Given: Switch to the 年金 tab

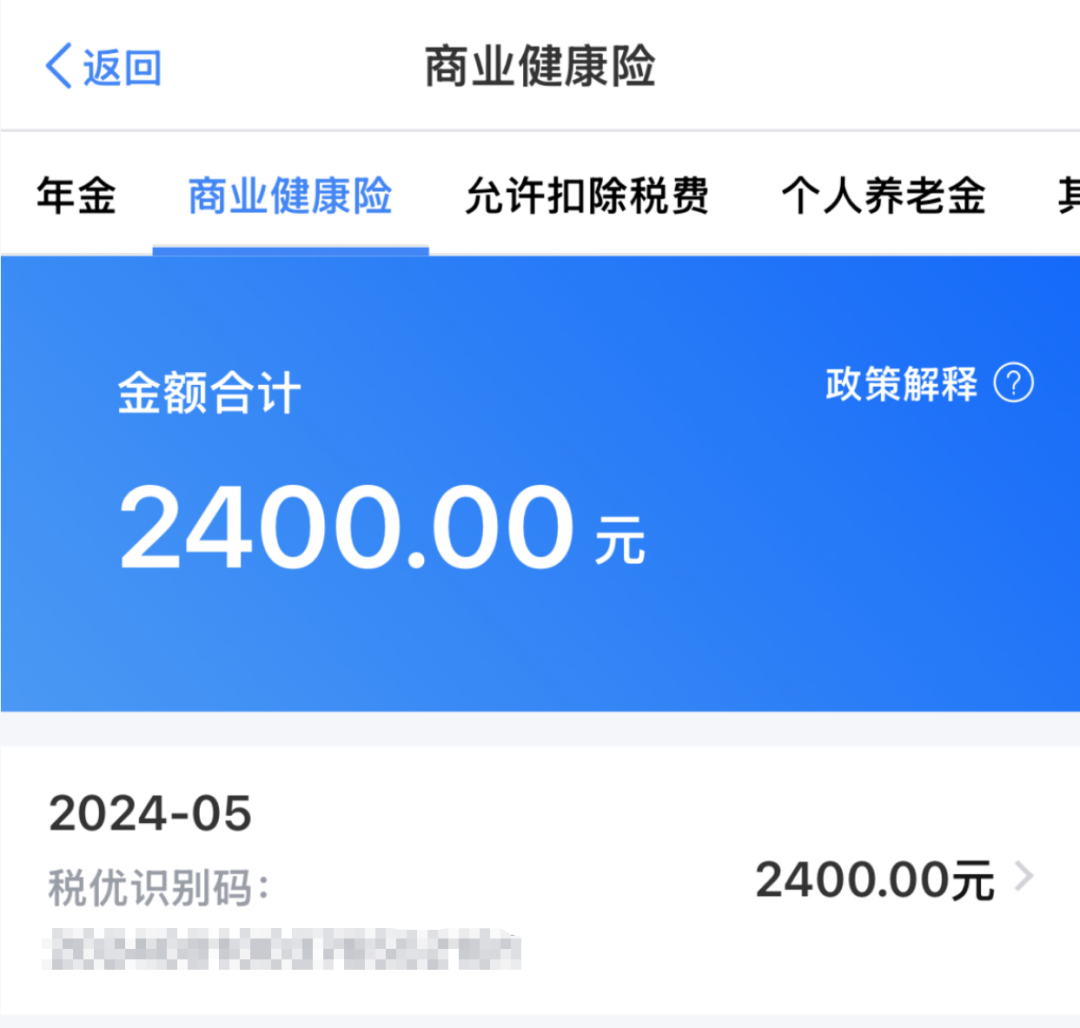Looking at the screenshot, I should click(x=76, y=195).
